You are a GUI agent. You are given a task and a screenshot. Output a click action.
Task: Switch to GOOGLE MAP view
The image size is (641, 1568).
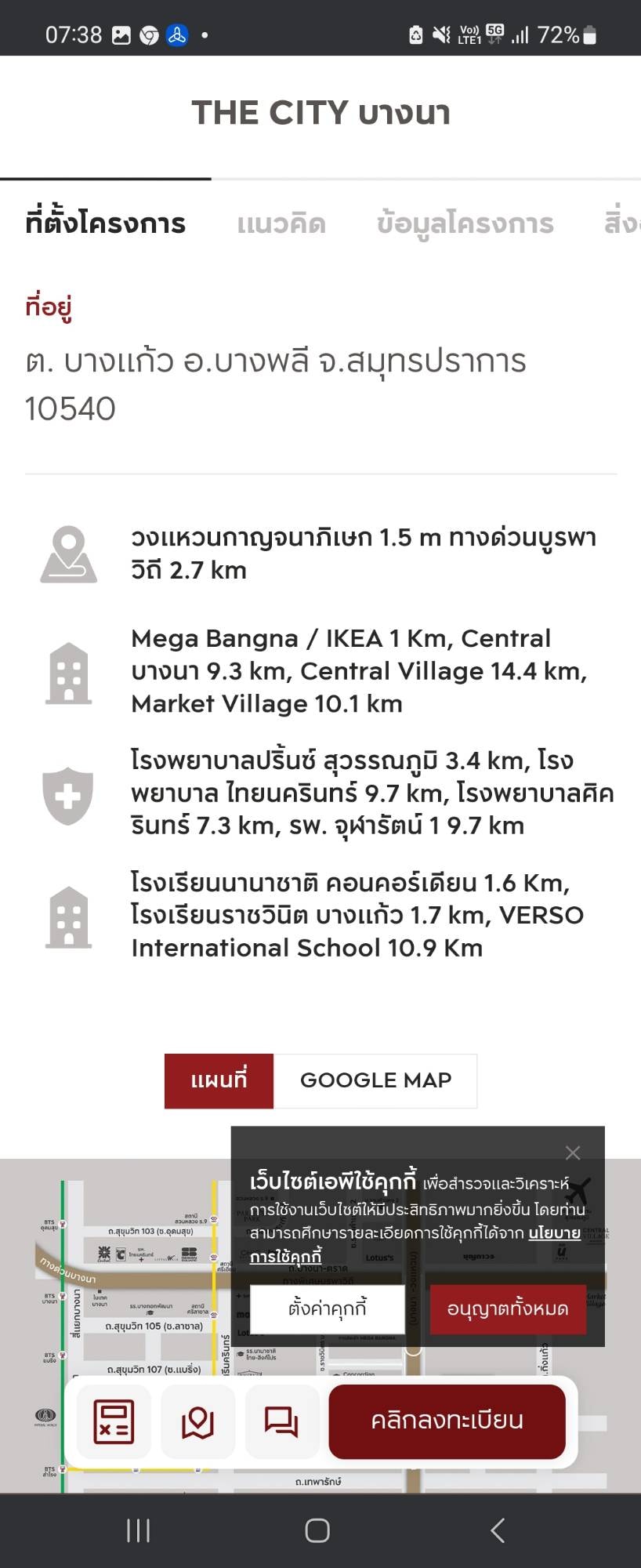click(375, 1080)
